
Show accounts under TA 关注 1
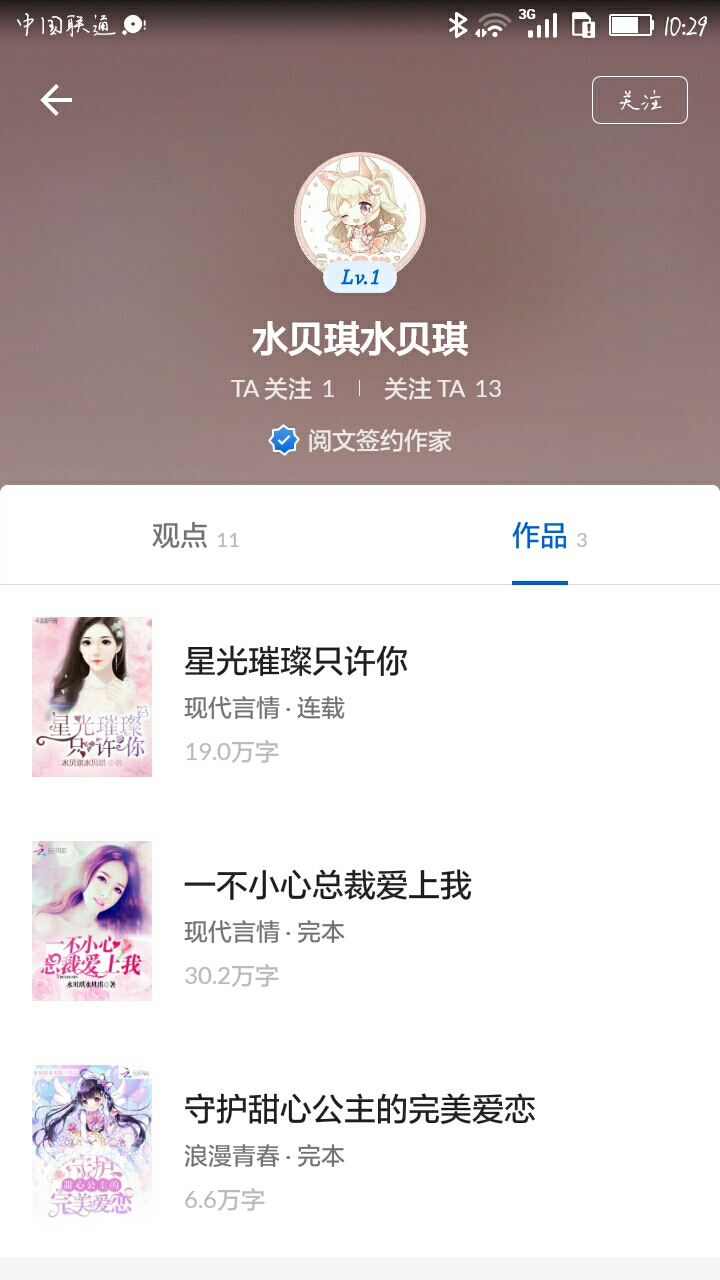(282, 389)
